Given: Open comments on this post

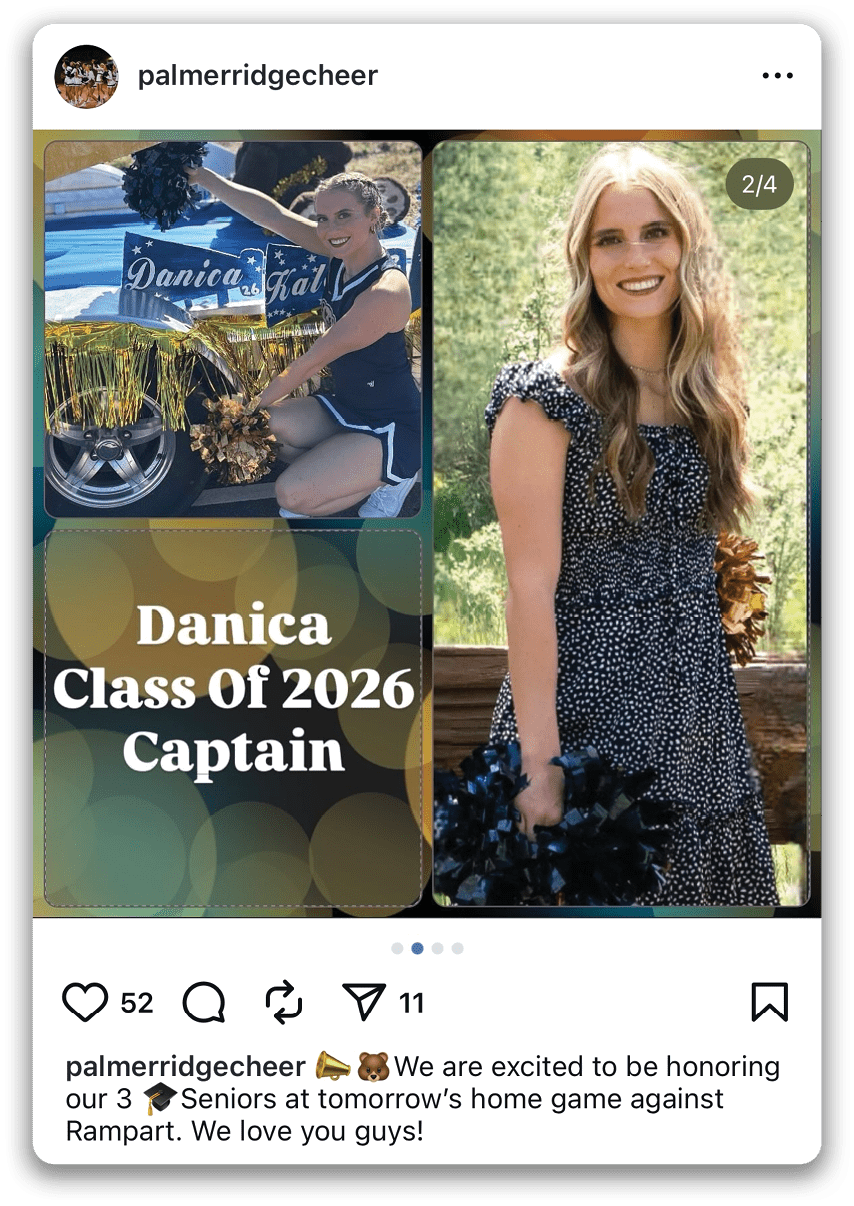Looking at the screenshot, I should (x=204, y=1002).
